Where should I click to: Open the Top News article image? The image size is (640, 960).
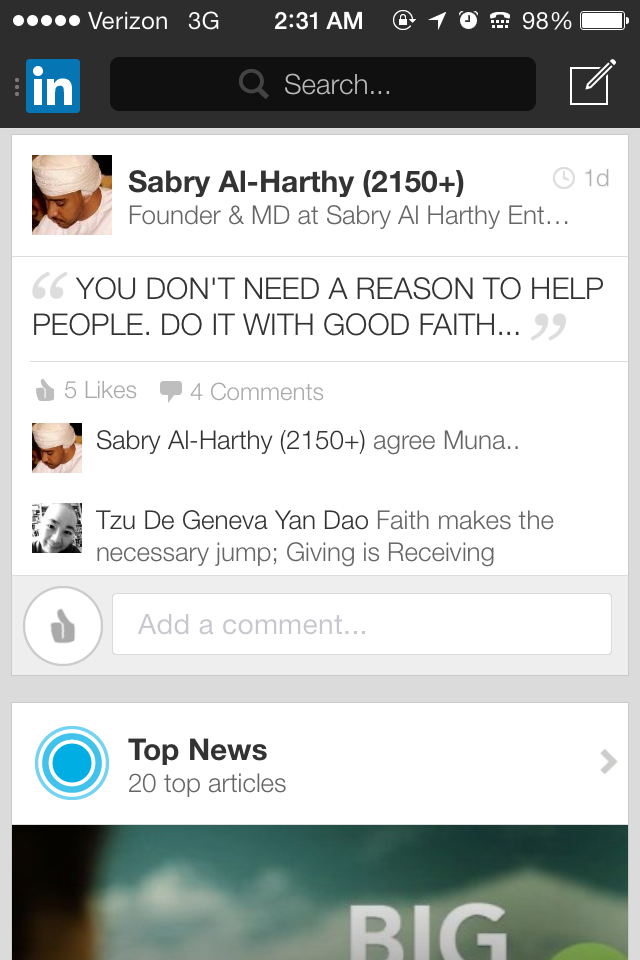click(x=320, y=892)
